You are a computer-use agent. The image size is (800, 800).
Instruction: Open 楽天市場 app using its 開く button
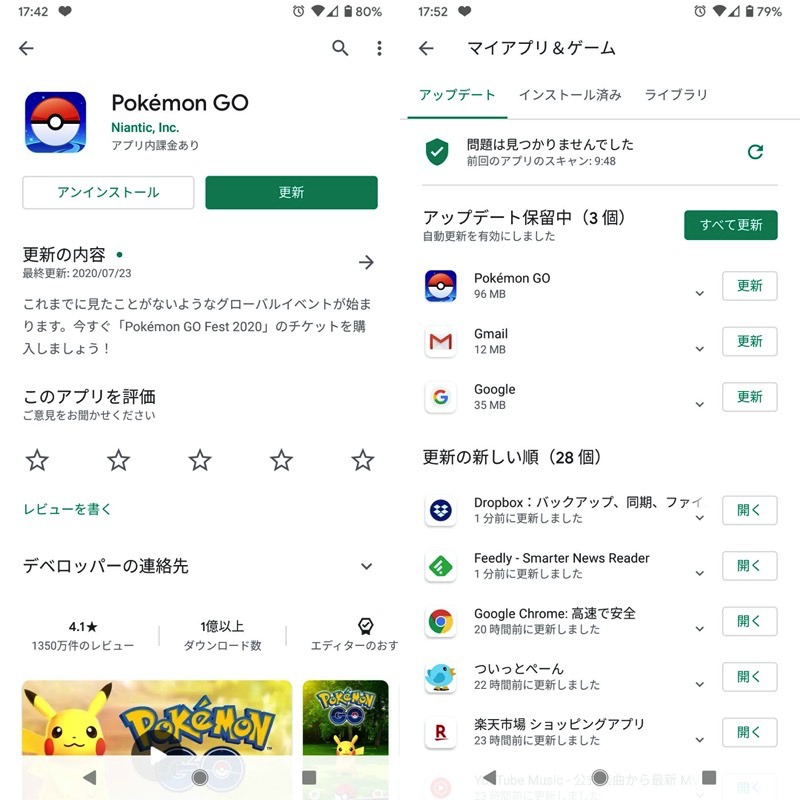pyautogui.click(x=749, y=732)
